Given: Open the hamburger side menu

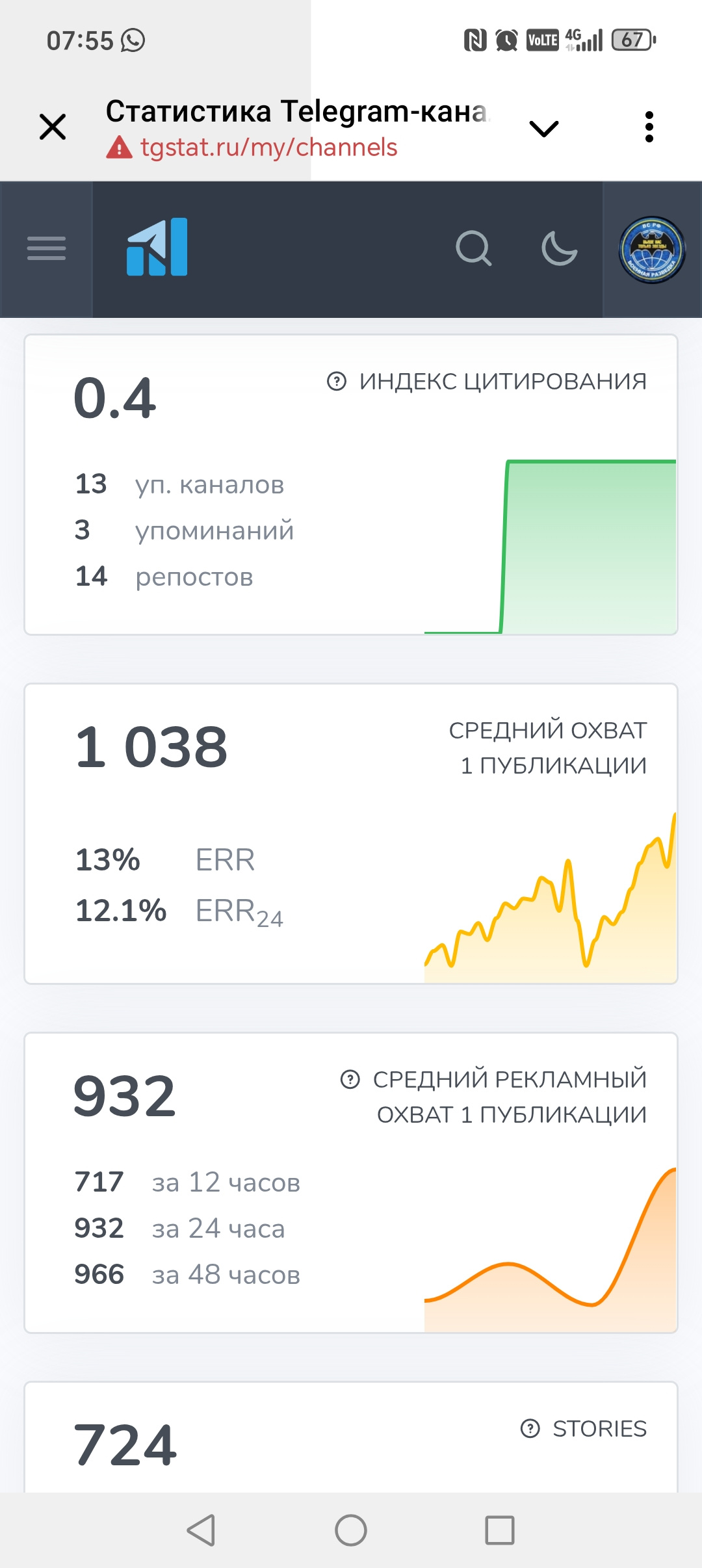Looking at the screenshot, I should pos(46,249).
